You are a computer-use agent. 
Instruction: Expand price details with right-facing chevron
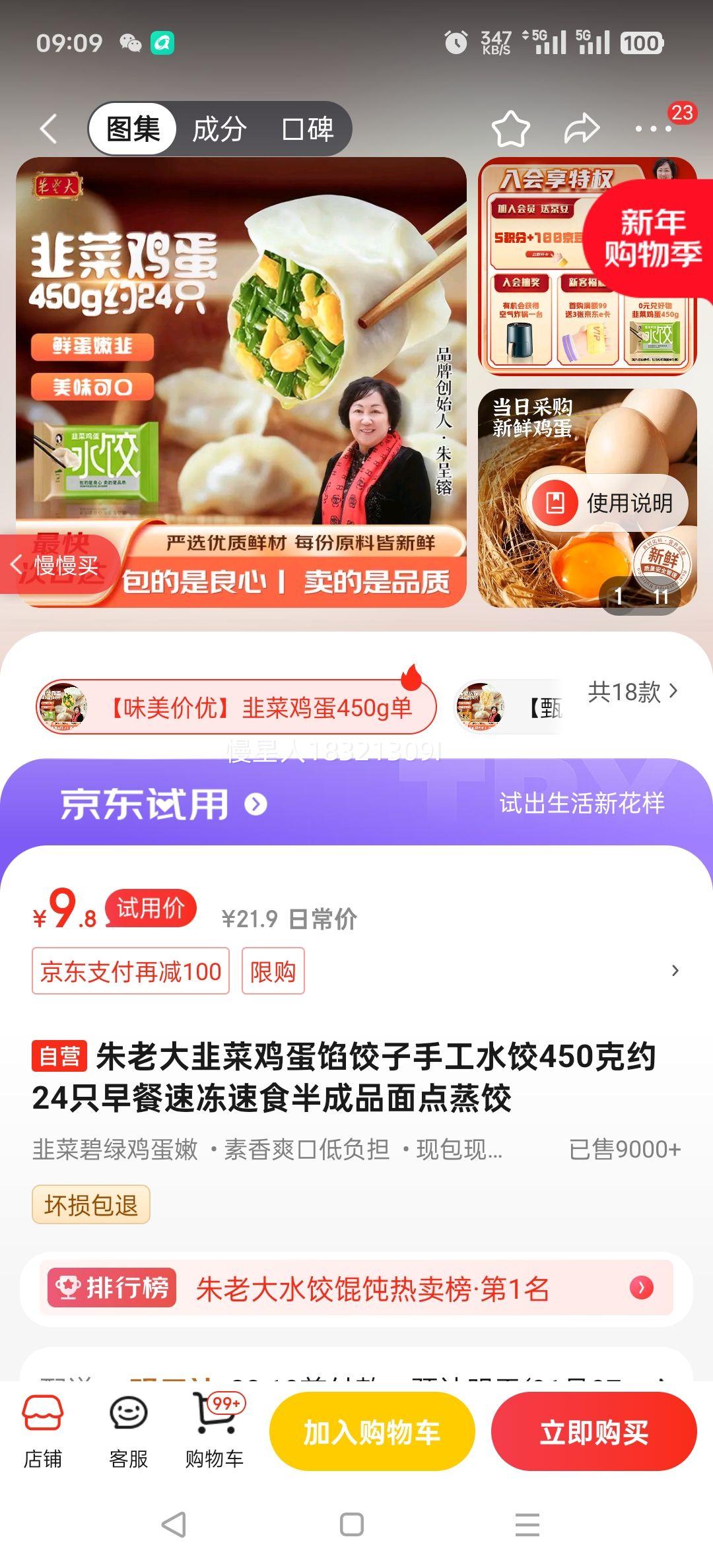coord(675,970)
